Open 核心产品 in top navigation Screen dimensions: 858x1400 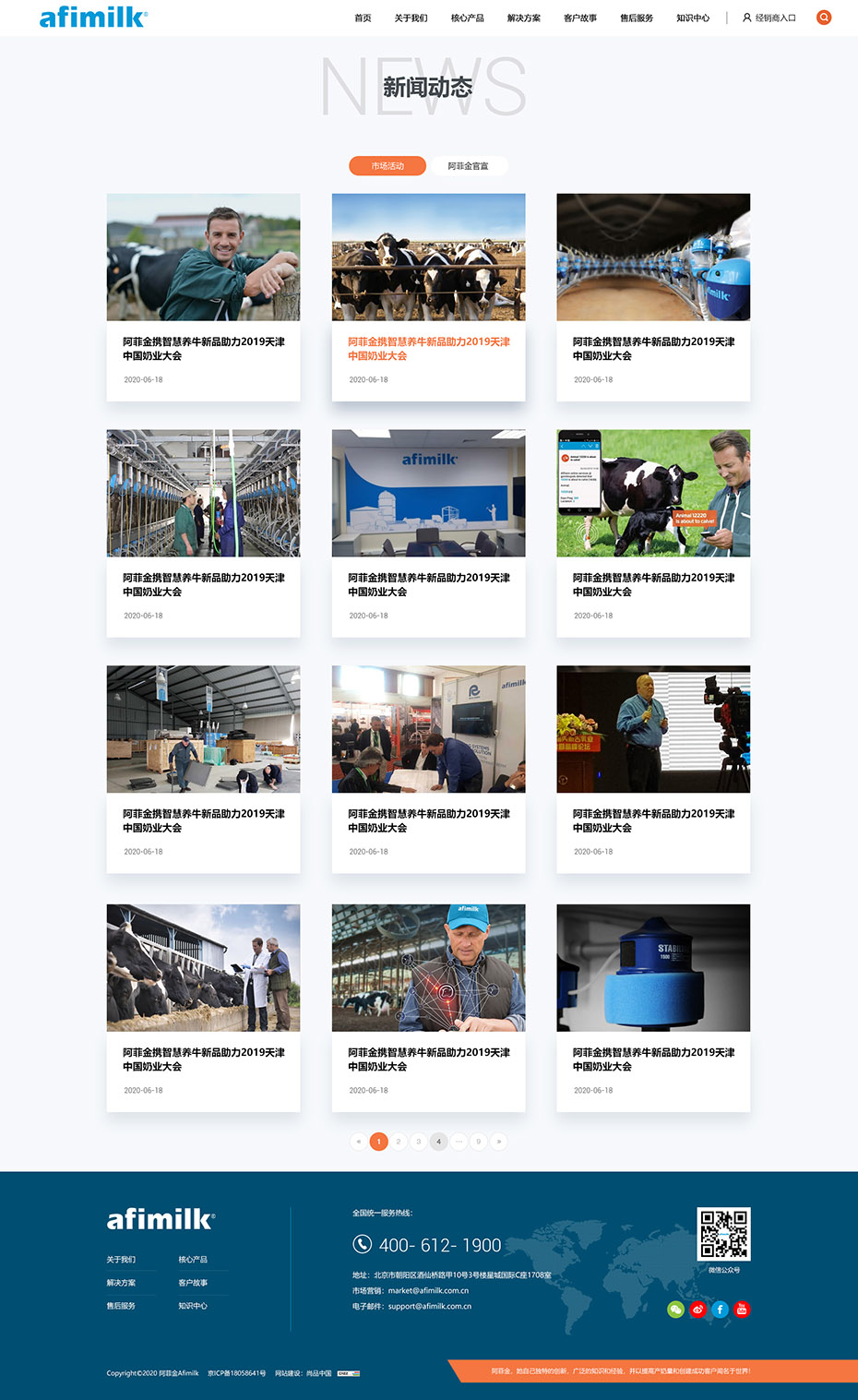pyautogui.click(x=467, y=18)
